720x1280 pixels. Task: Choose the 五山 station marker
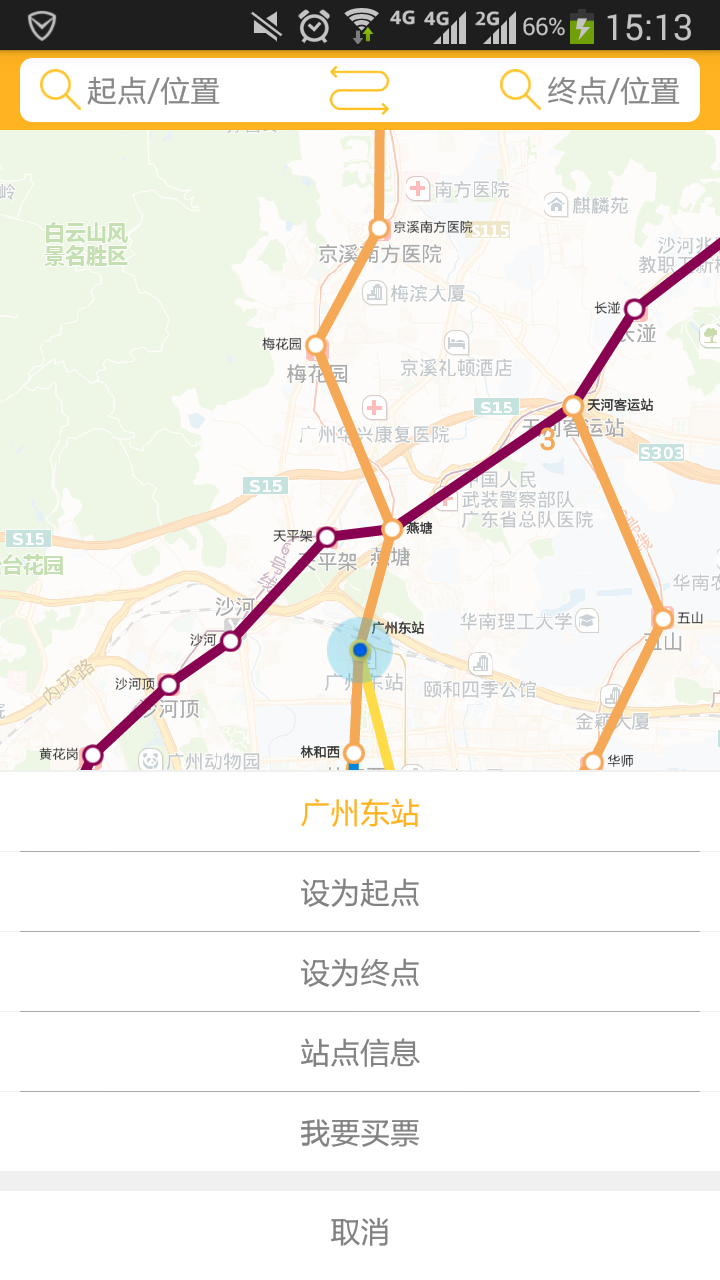[x=663, y=619]
